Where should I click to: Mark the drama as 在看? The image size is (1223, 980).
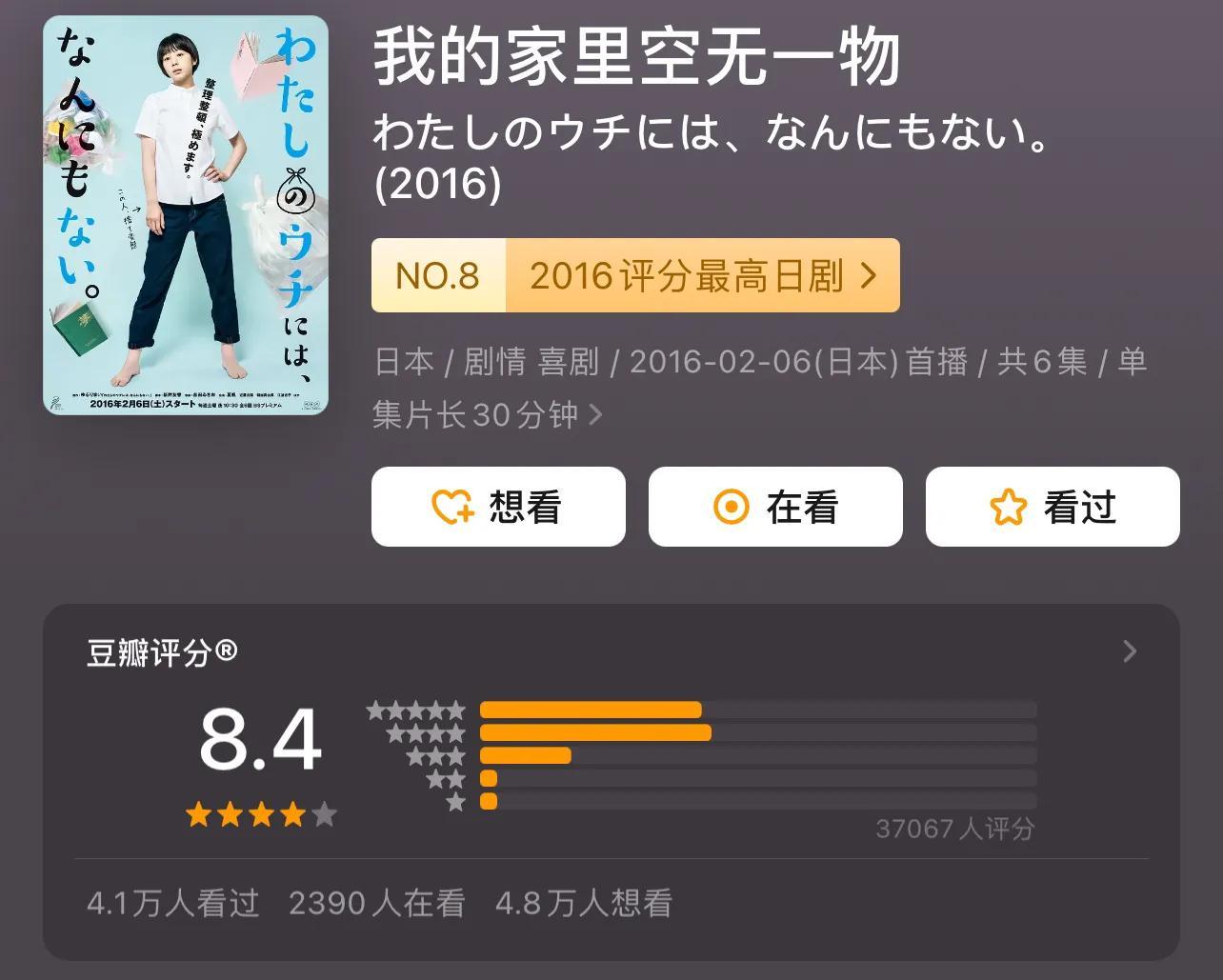pos(775,507)
